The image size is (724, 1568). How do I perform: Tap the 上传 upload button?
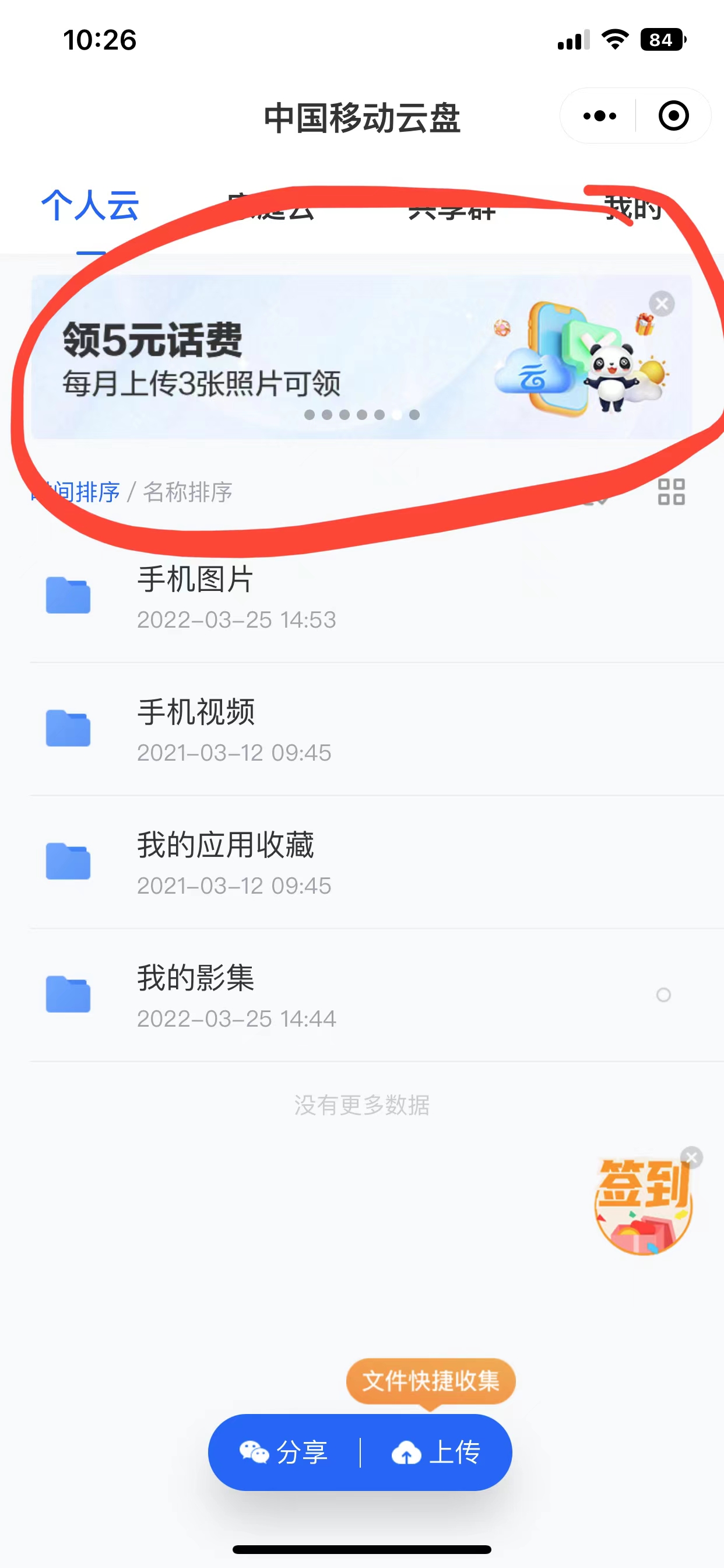click(x=455, y=1452)
